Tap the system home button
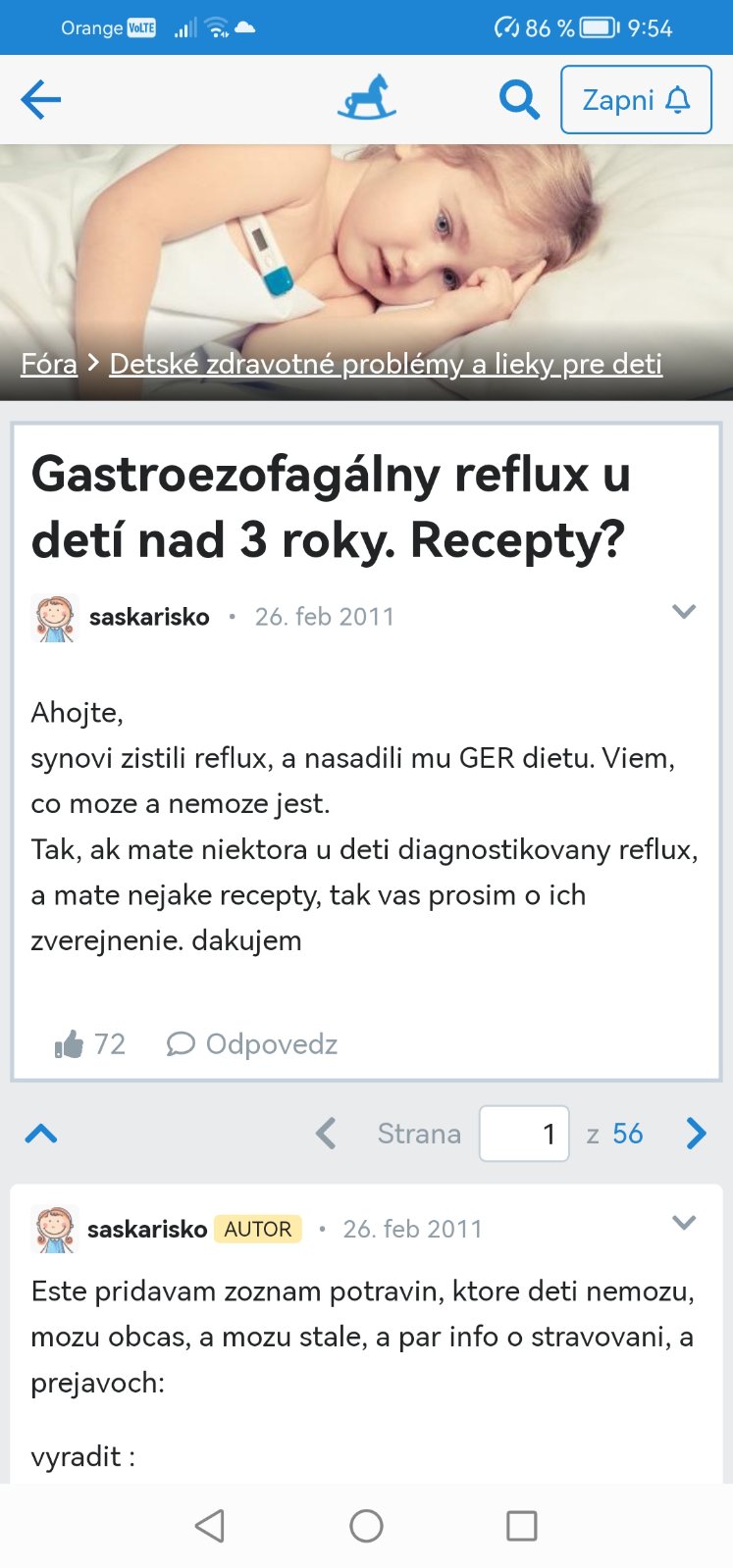This screenshot has height=1568, width=733. (366, 1526)
